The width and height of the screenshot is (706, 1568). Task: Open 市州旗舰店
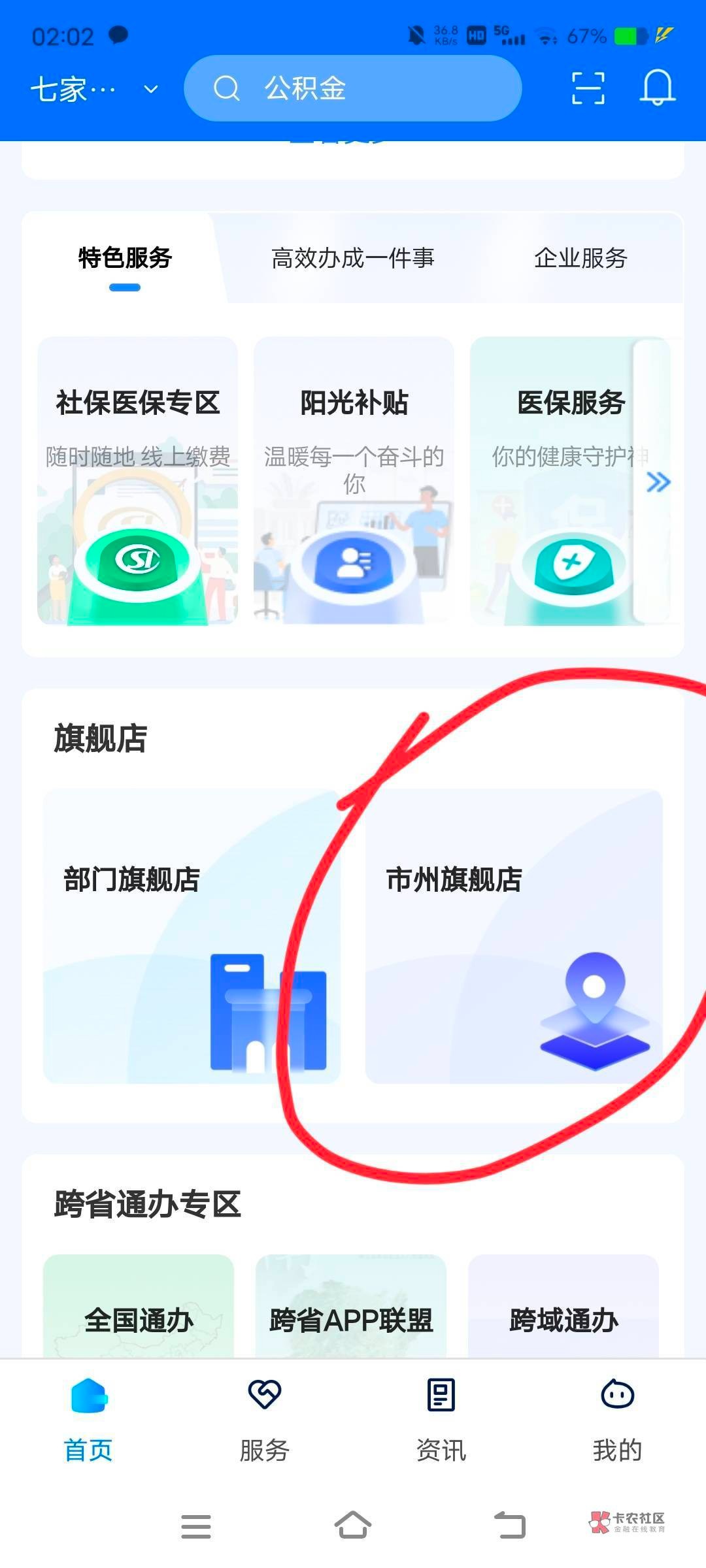pyautogui.click(x=514, y=936)
